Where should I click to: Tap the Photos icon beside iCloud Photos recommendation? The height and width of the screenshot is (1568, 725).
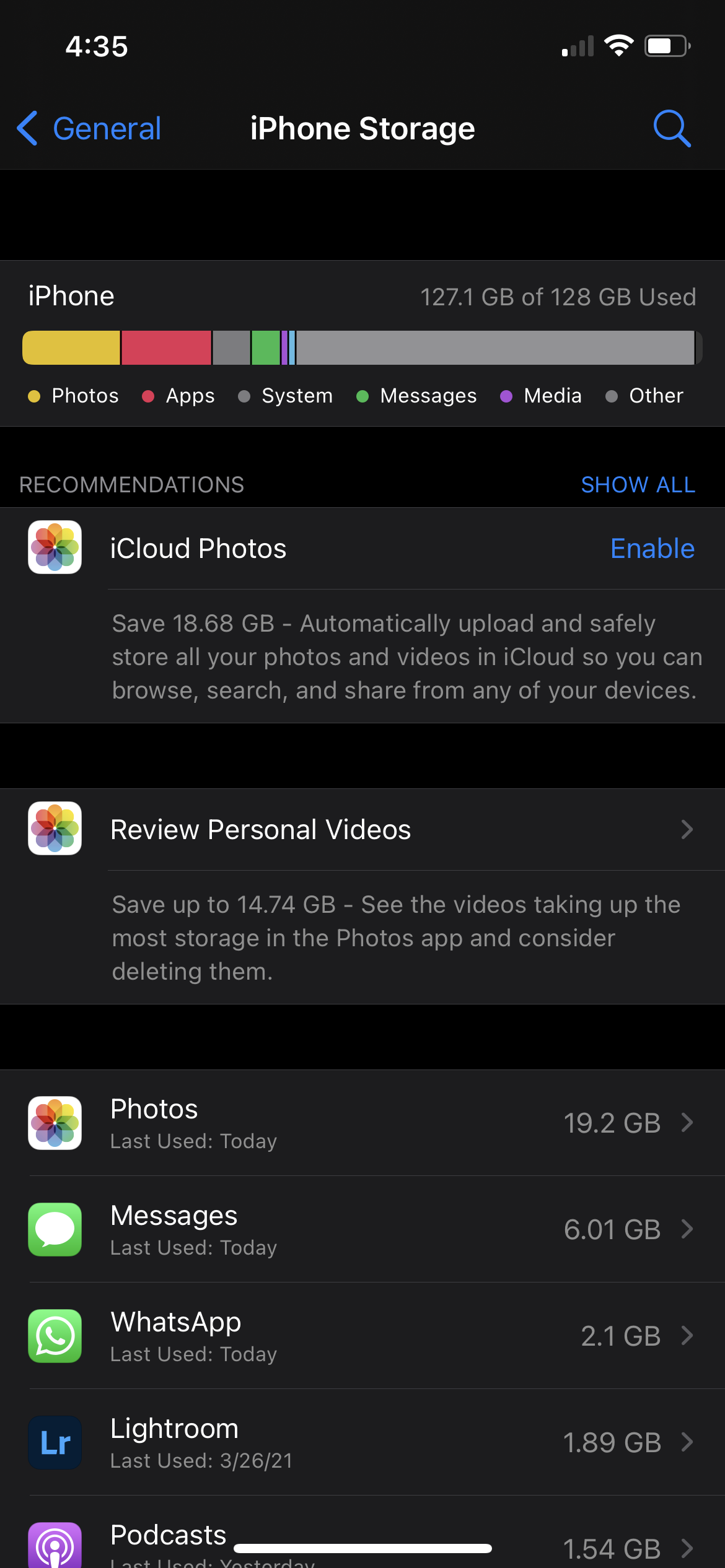pyautogui.click(x=55, y=548)
